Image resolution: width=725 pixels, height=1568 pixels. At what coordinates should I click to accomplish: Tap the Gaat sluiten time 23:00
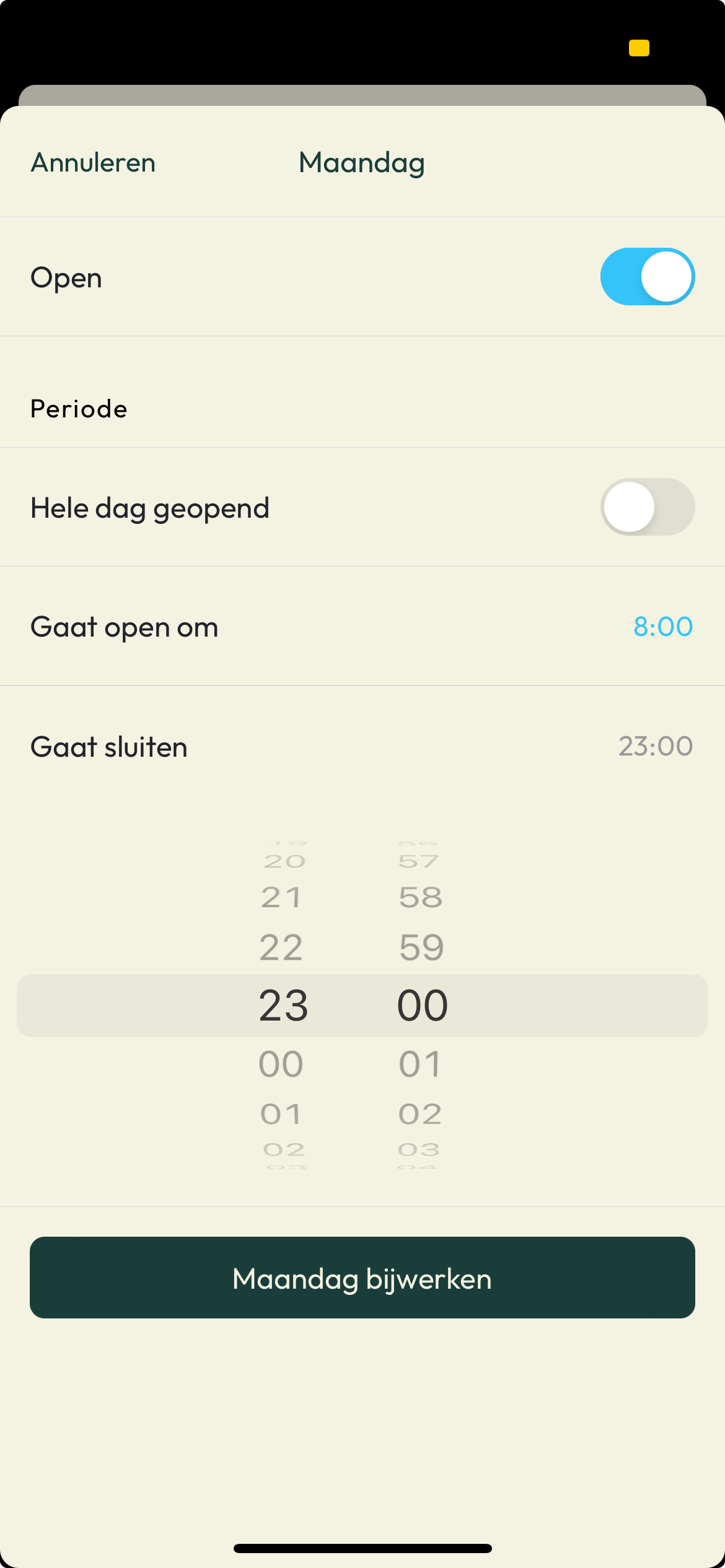655,746
